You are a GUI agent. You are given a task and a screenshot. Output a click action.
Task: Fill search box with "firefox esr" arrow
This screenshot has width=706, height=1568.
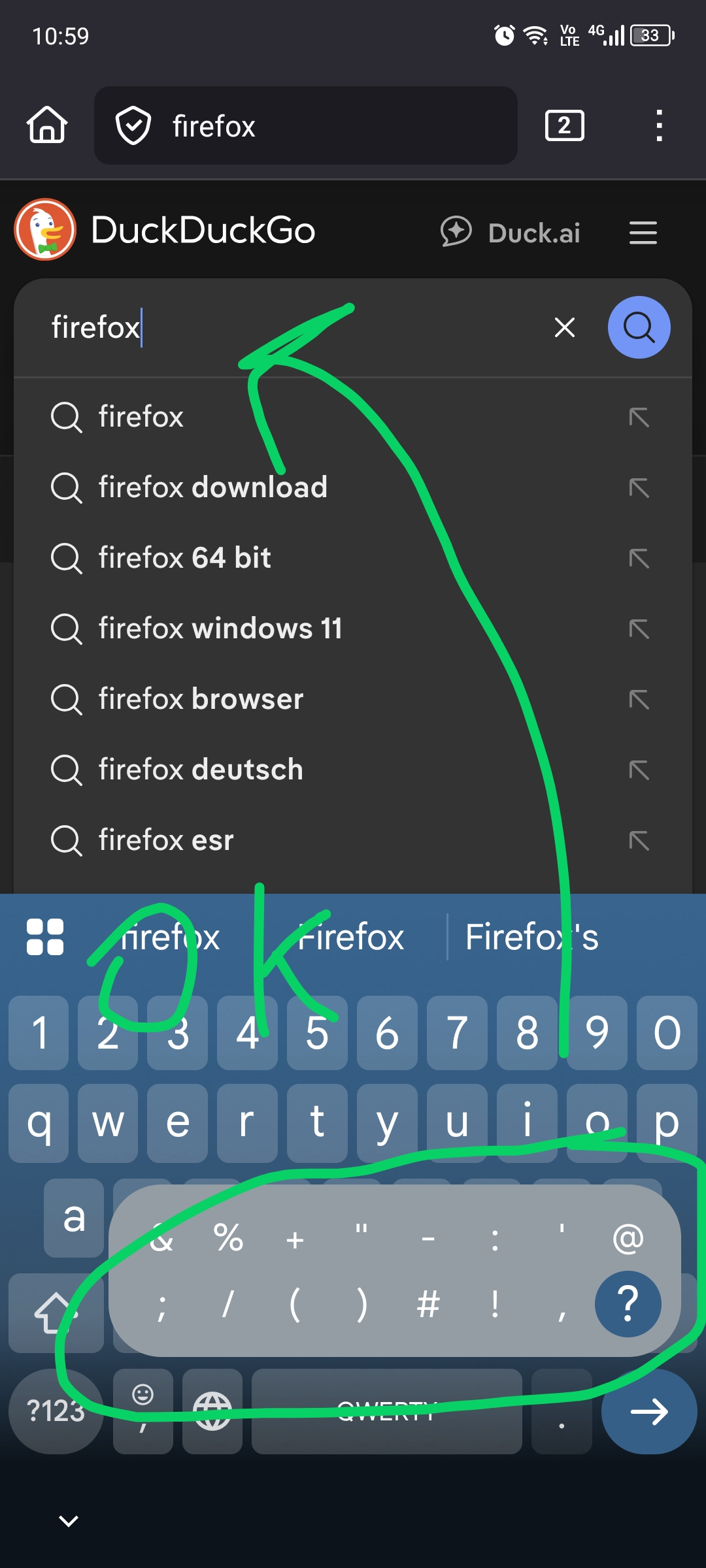639,840
